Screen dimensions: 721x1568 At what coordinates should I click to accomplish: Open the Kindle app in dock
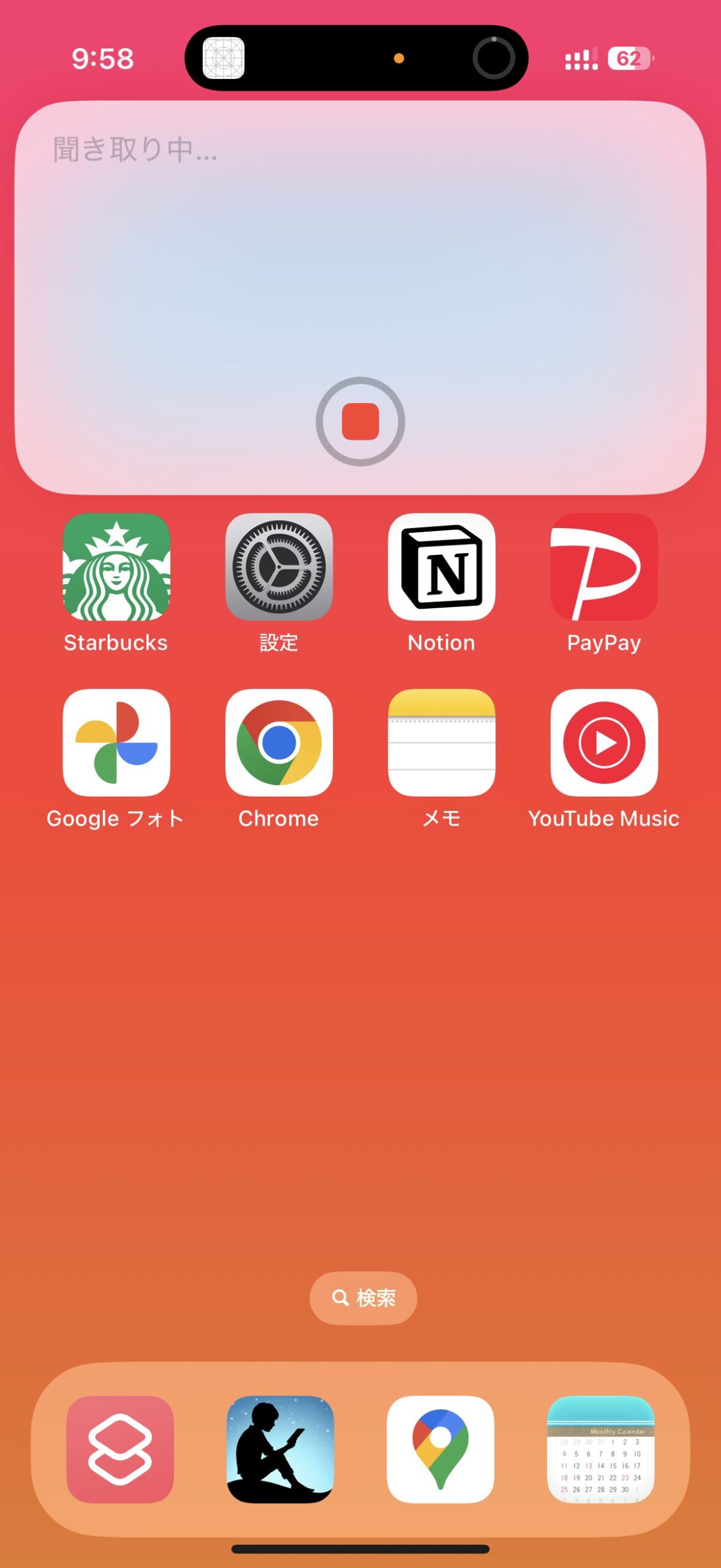click(x=280, y=1449)
